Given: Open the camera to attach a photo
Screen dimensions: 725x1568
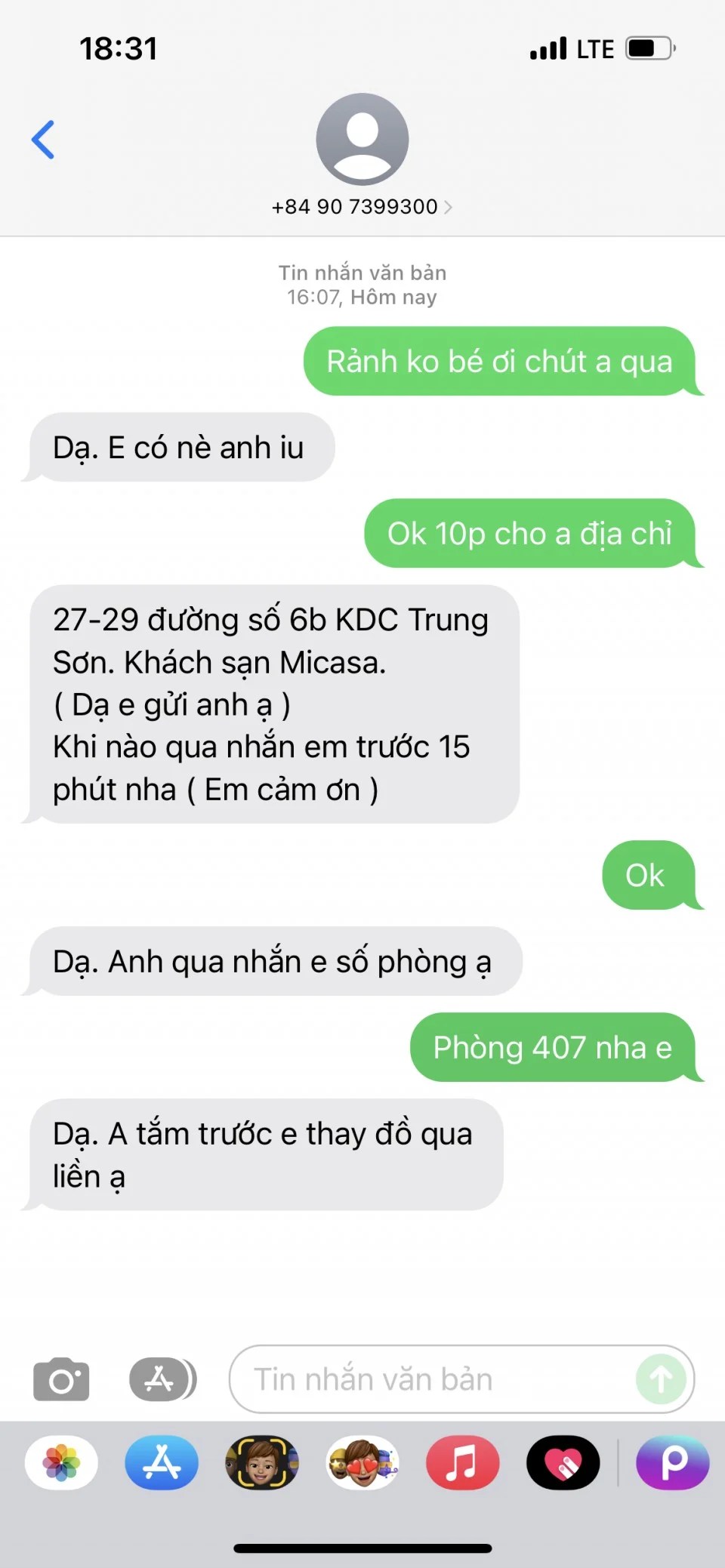Looking at the screenshot, I should tap(61, 1379).
